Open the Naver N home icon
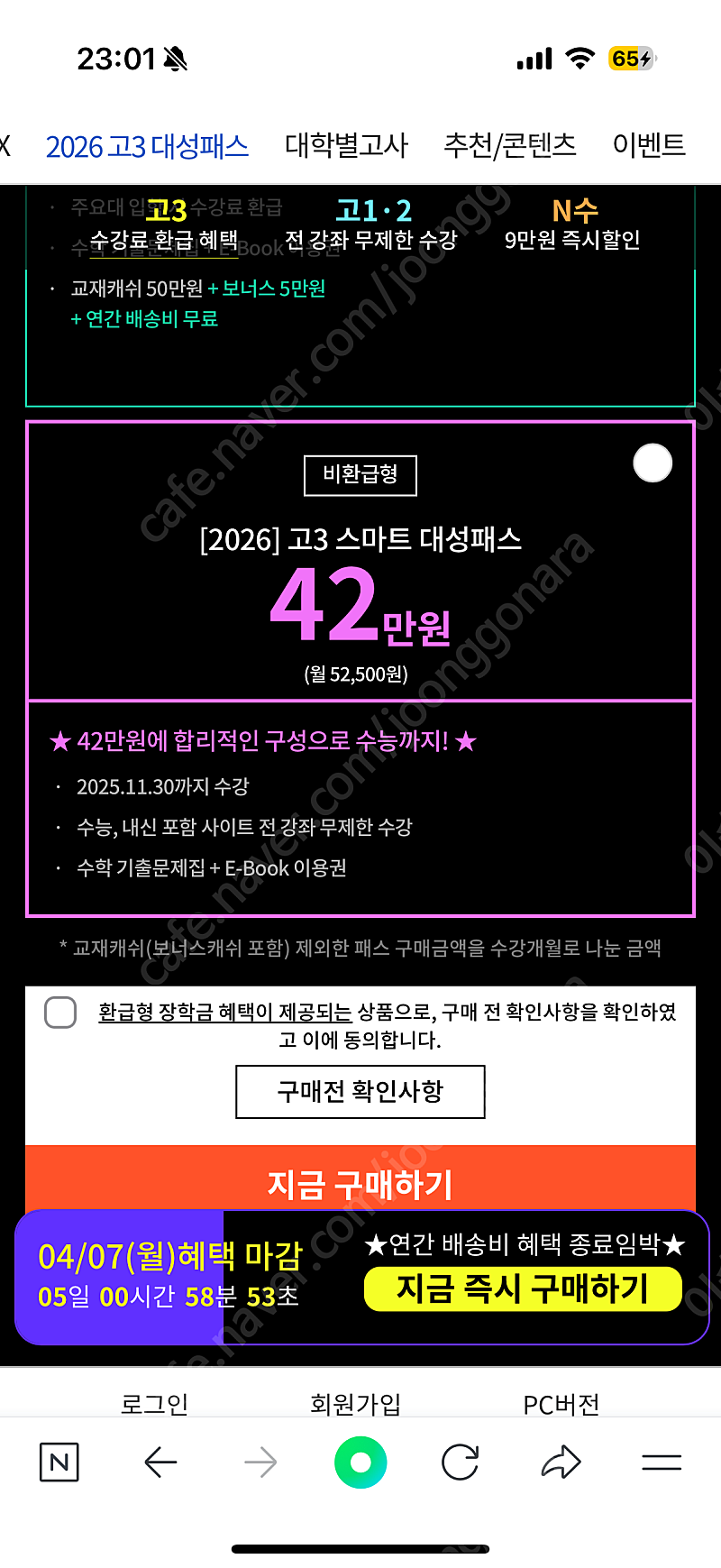Viewport: 721px width, 1568px height. click(59, 1463)
